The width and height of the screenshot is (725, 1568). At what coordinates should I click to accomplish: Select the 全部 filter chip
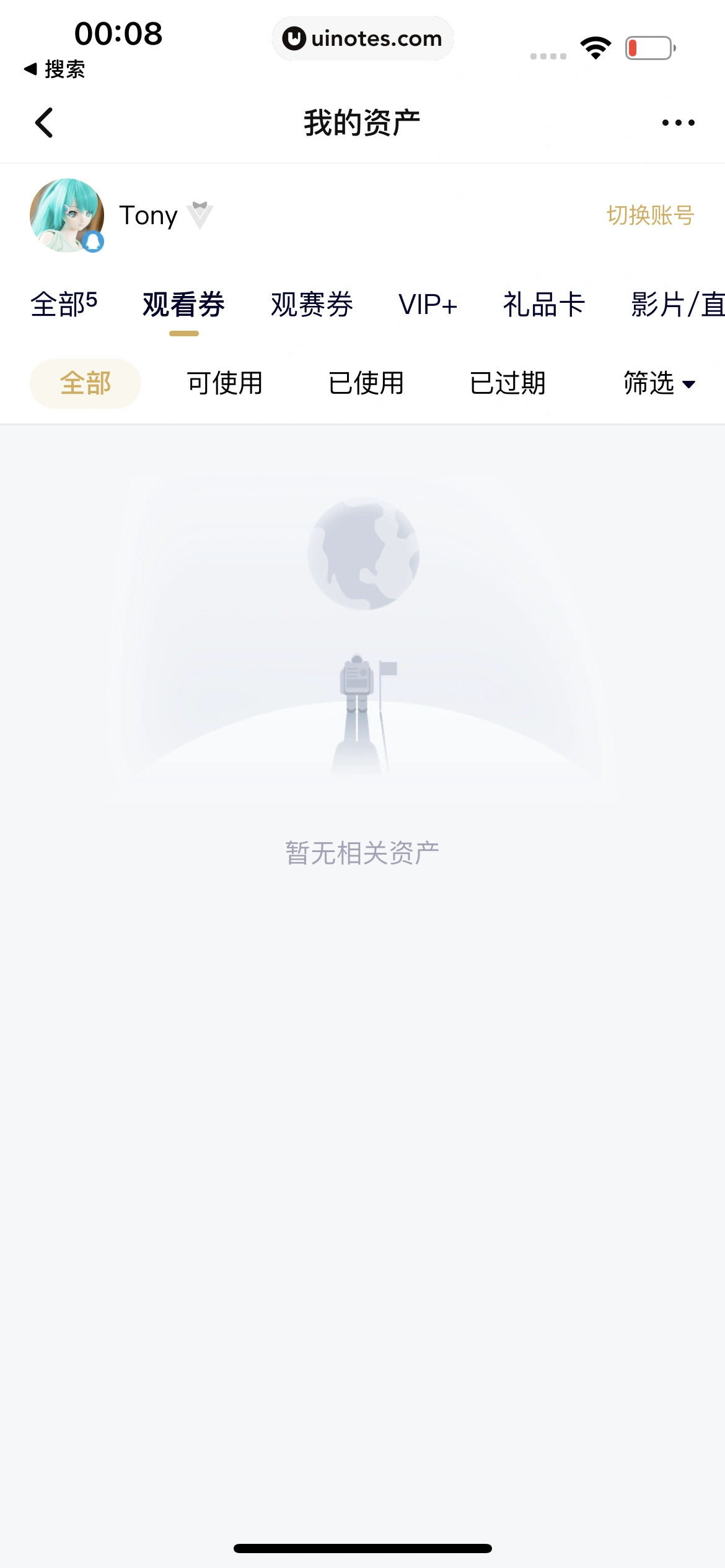[x=85, y=383]
